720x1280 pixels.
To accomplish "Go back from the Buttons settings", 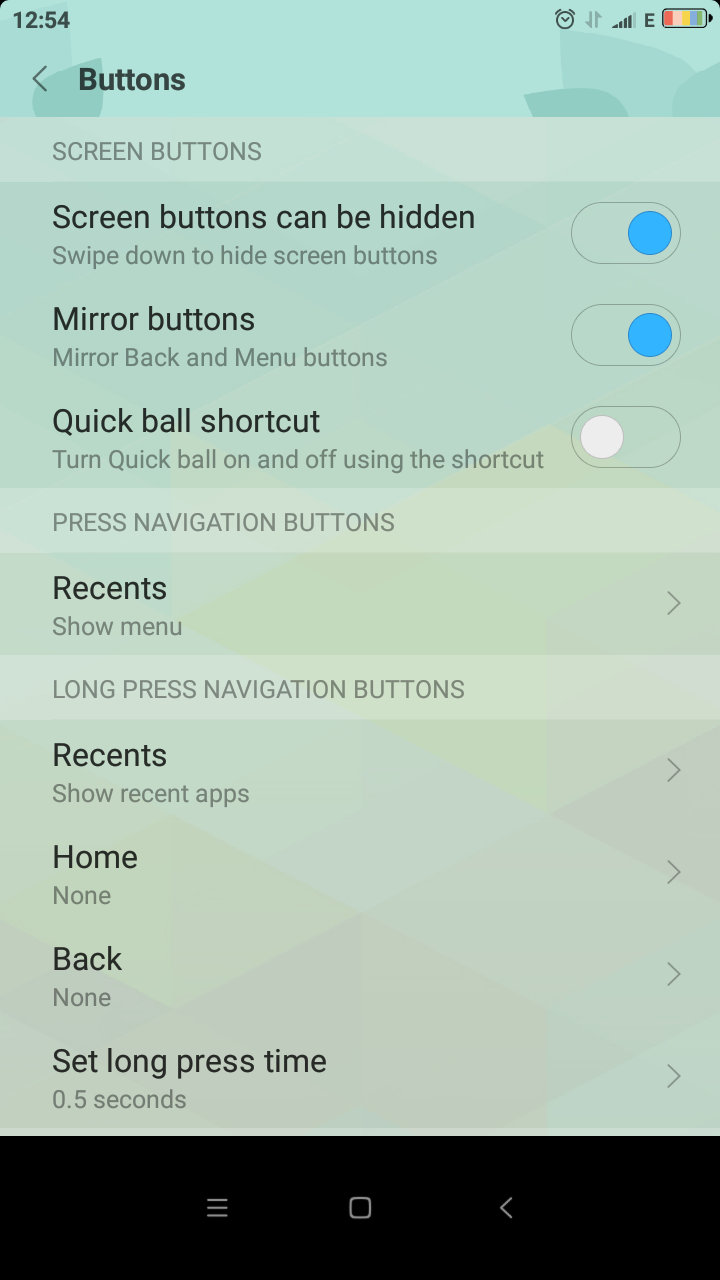I will pos(40,80).
